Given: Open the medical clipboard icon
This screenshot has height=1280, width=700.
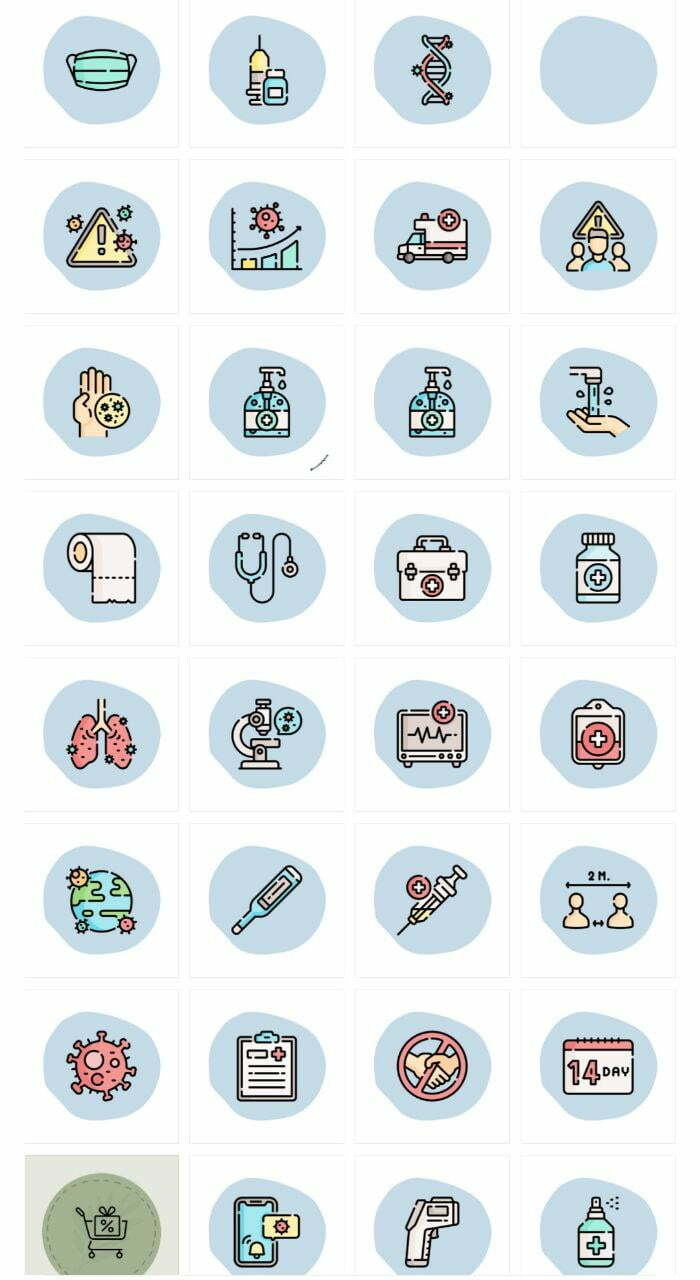Looking at the screenshot, I should click(x=267, y=1066).
